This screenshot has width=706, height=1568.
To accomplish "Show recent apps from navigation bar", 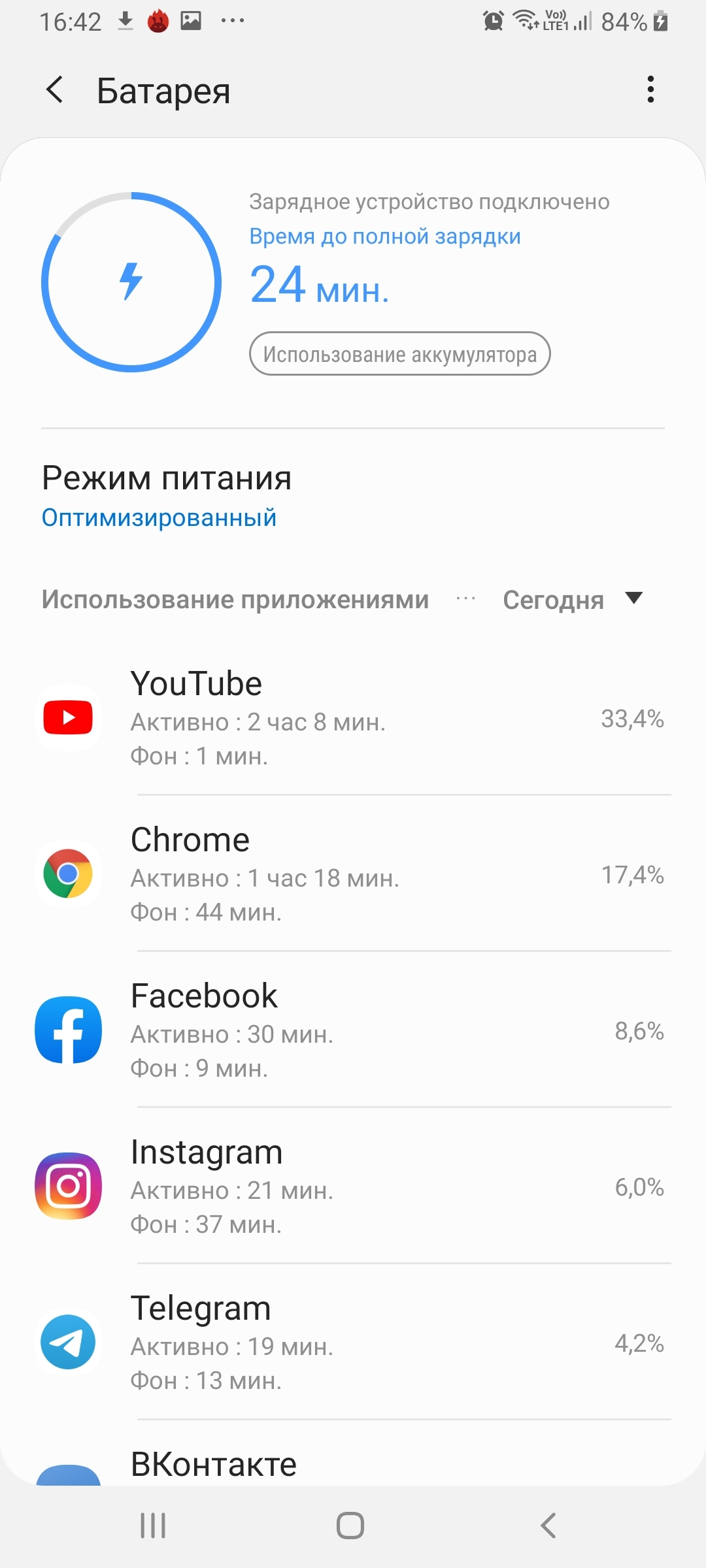I will [154, 1526].
